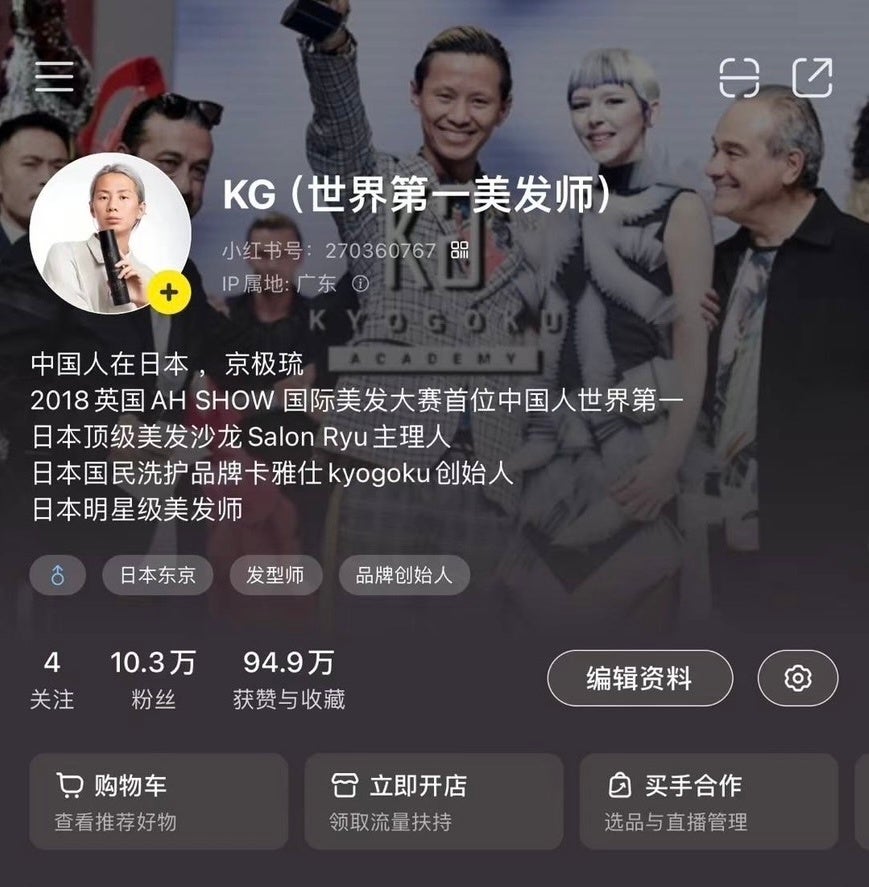Viewport: 869px width, 887px height.
Task: Open the IP属地 info icon
Action: pyautogui.click(x=361, y=284)
